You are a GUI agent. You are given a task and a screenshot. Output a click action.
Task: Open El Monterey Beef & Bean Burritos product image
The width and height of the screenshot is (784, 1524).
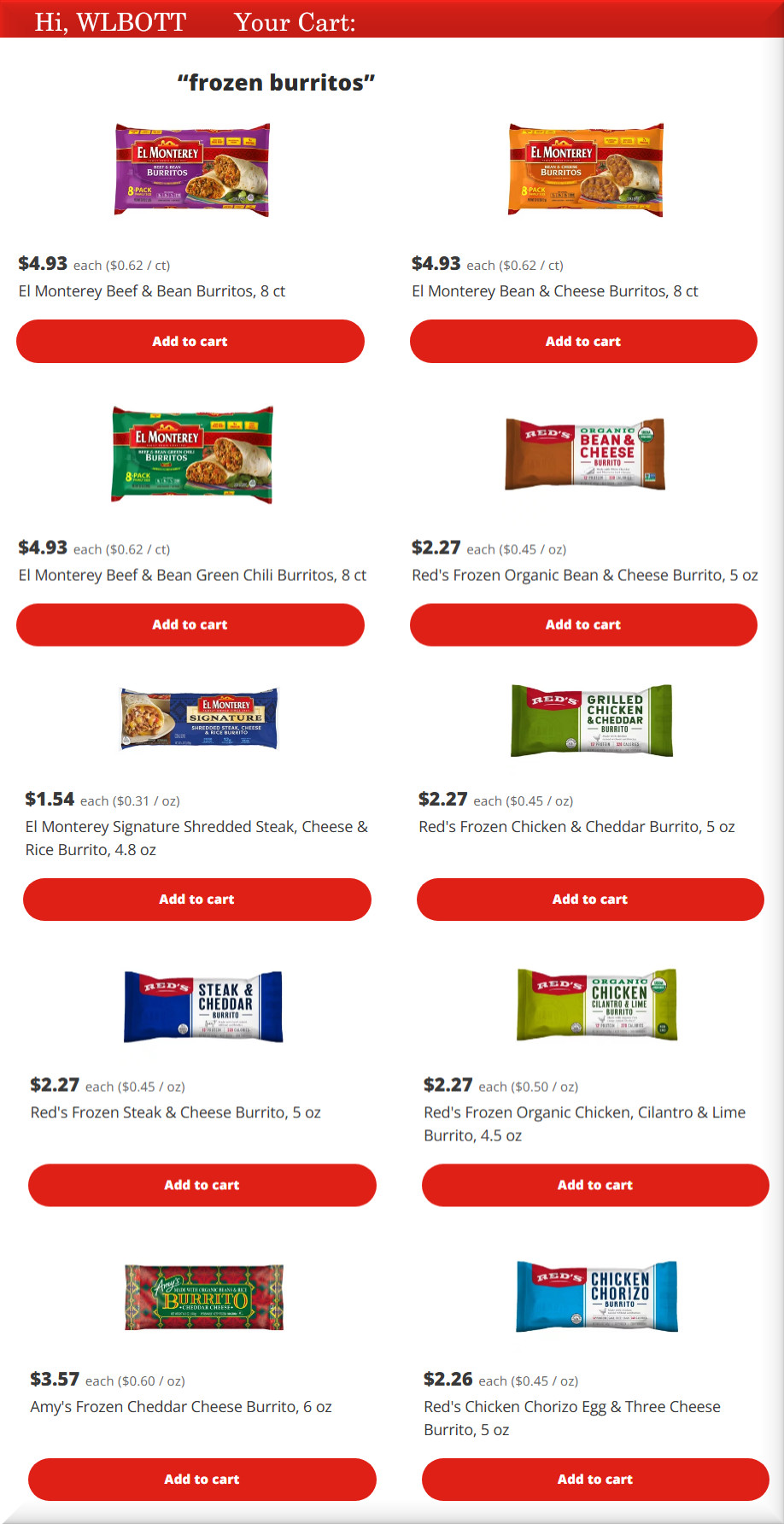point(192,169)
